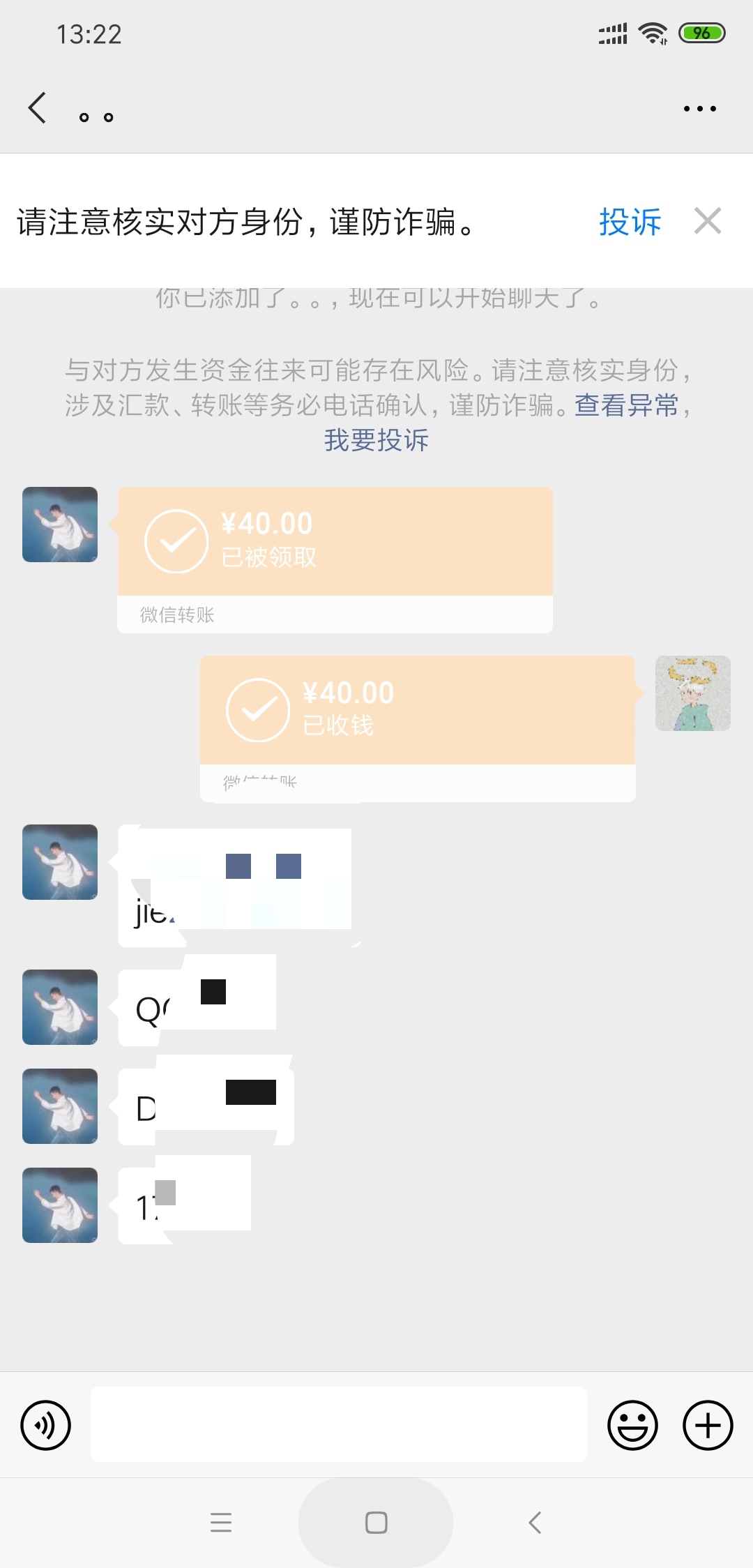753x1568 pixels.
Task: Go to the system home screen
Action: 376,1523
